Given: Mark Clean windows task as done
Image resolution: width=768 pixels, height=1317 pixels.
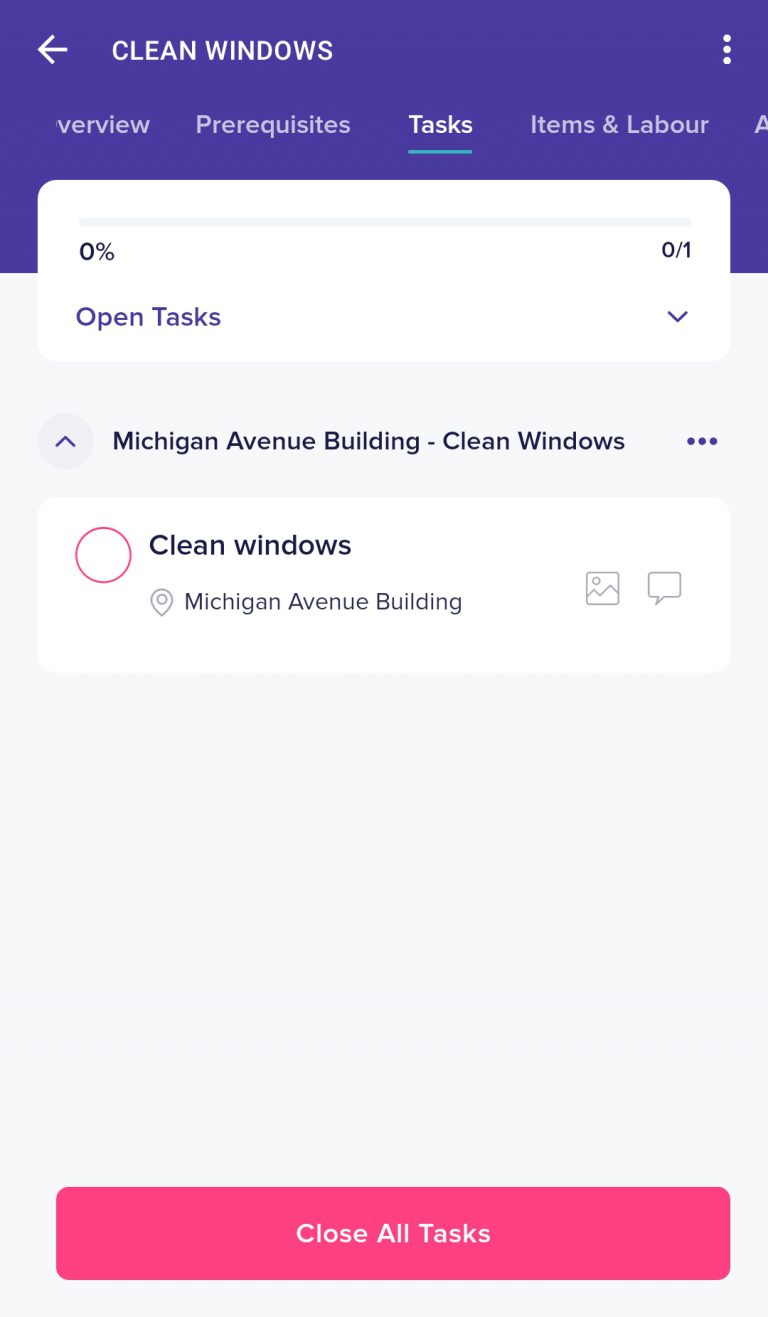Looking at the screenshot, I should pos(103,555).
